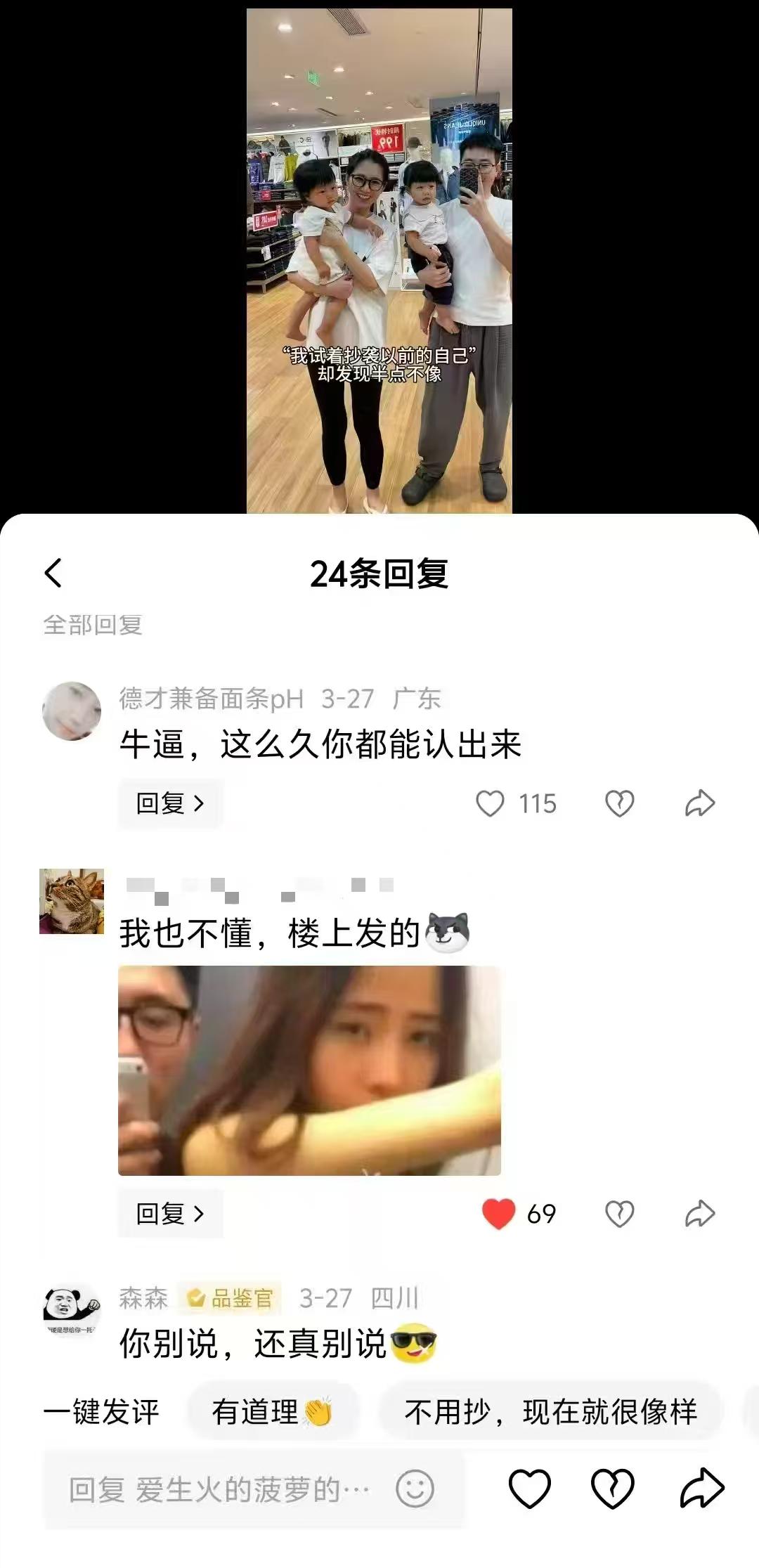Go back from the 24条回复 panel
The width and height of the screenshot is (759, 1568).
tap(53, 573)
